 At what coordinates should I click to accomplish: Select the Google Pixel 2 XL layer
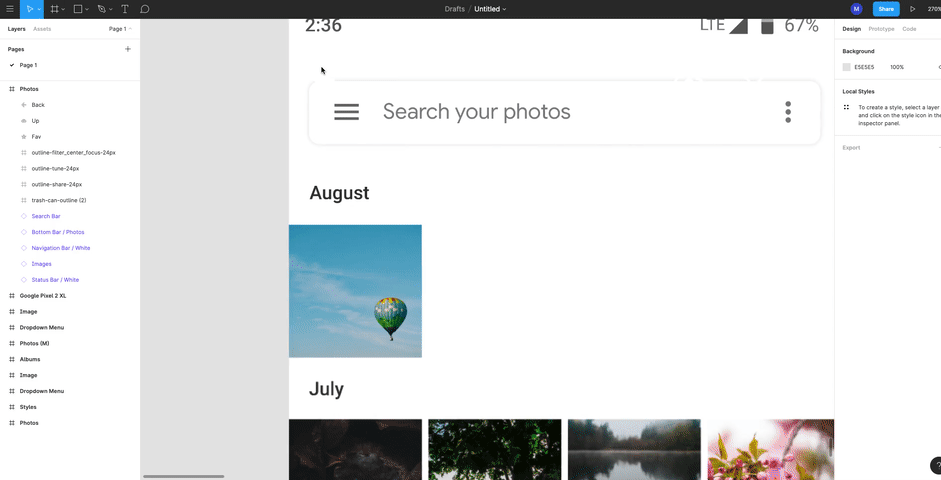(43, 296)
